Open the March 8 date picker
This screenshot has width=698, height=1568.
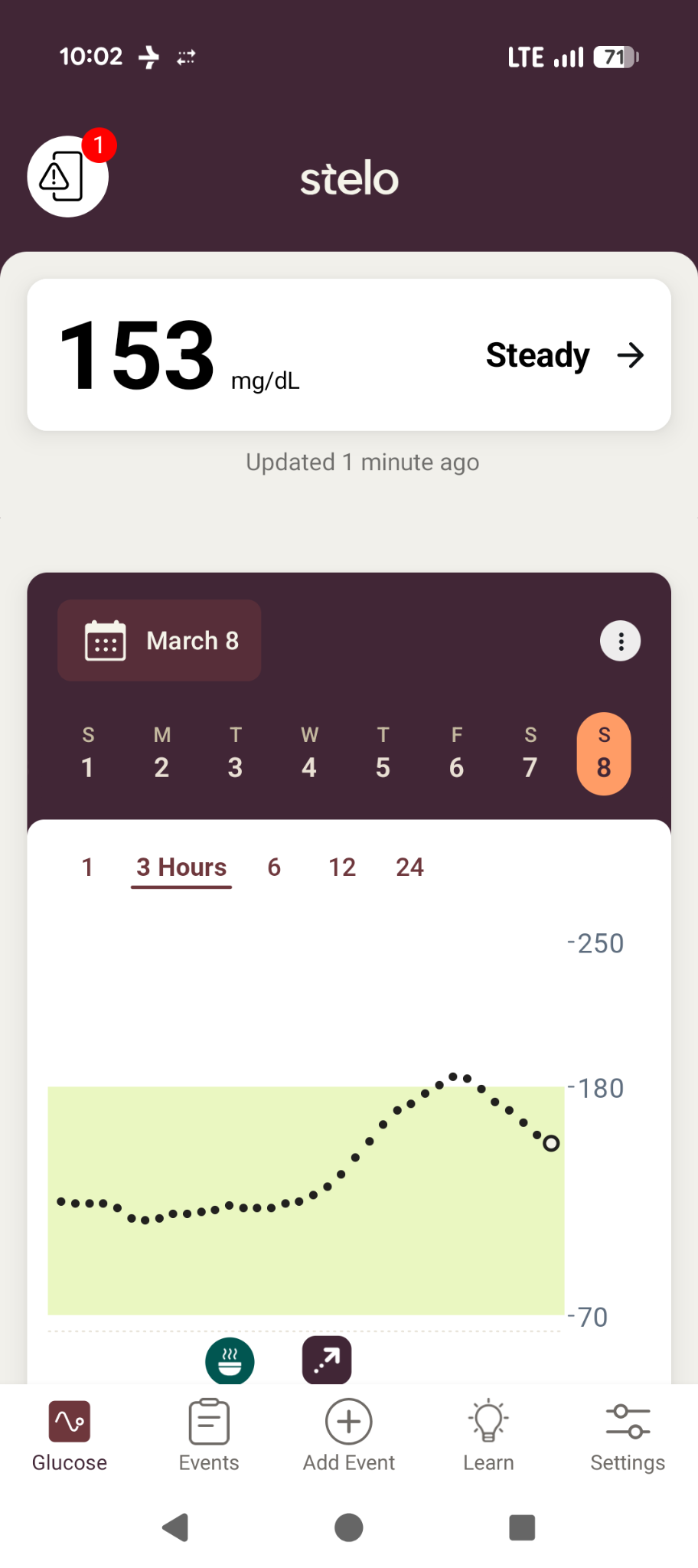point(159,640)
